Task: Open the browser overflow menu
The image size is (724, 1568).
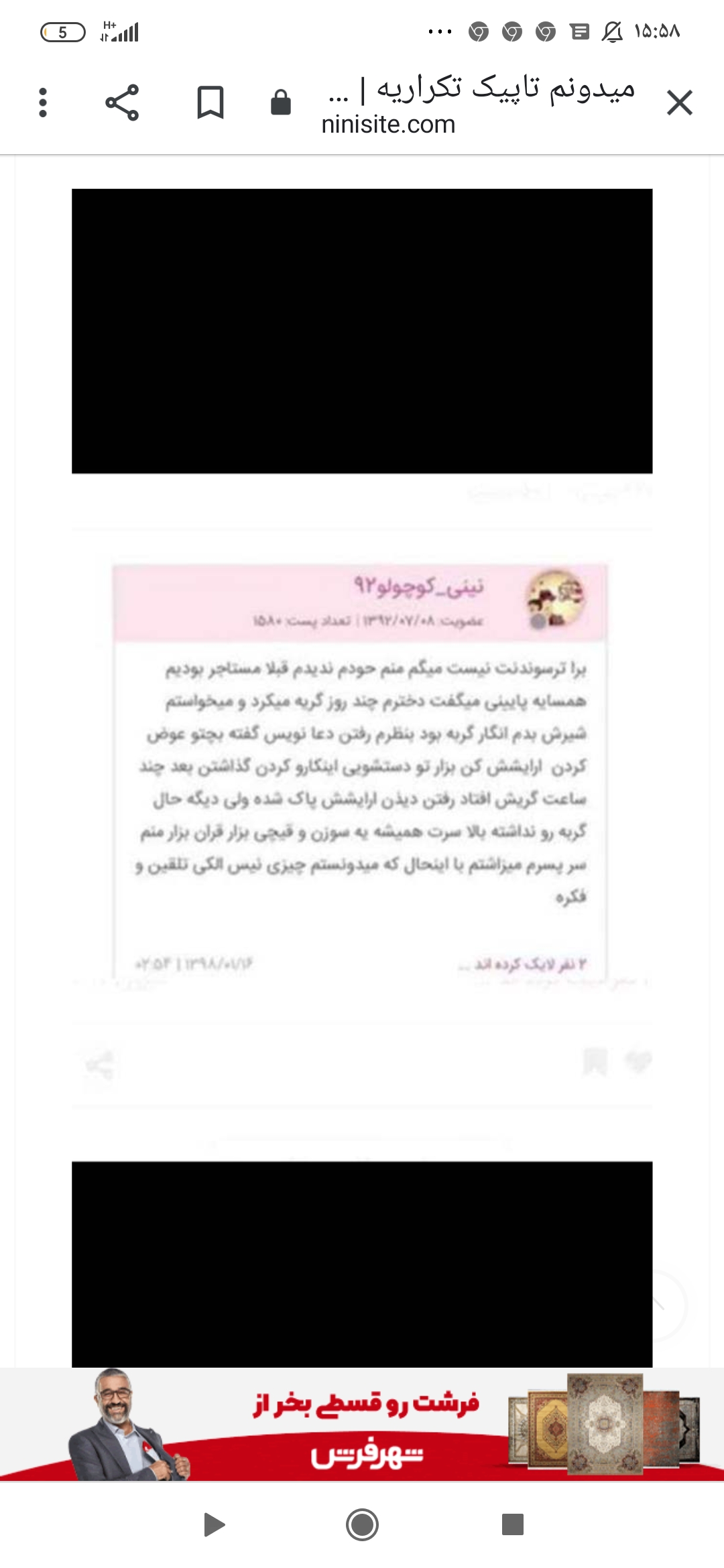Action: (43, 103)
